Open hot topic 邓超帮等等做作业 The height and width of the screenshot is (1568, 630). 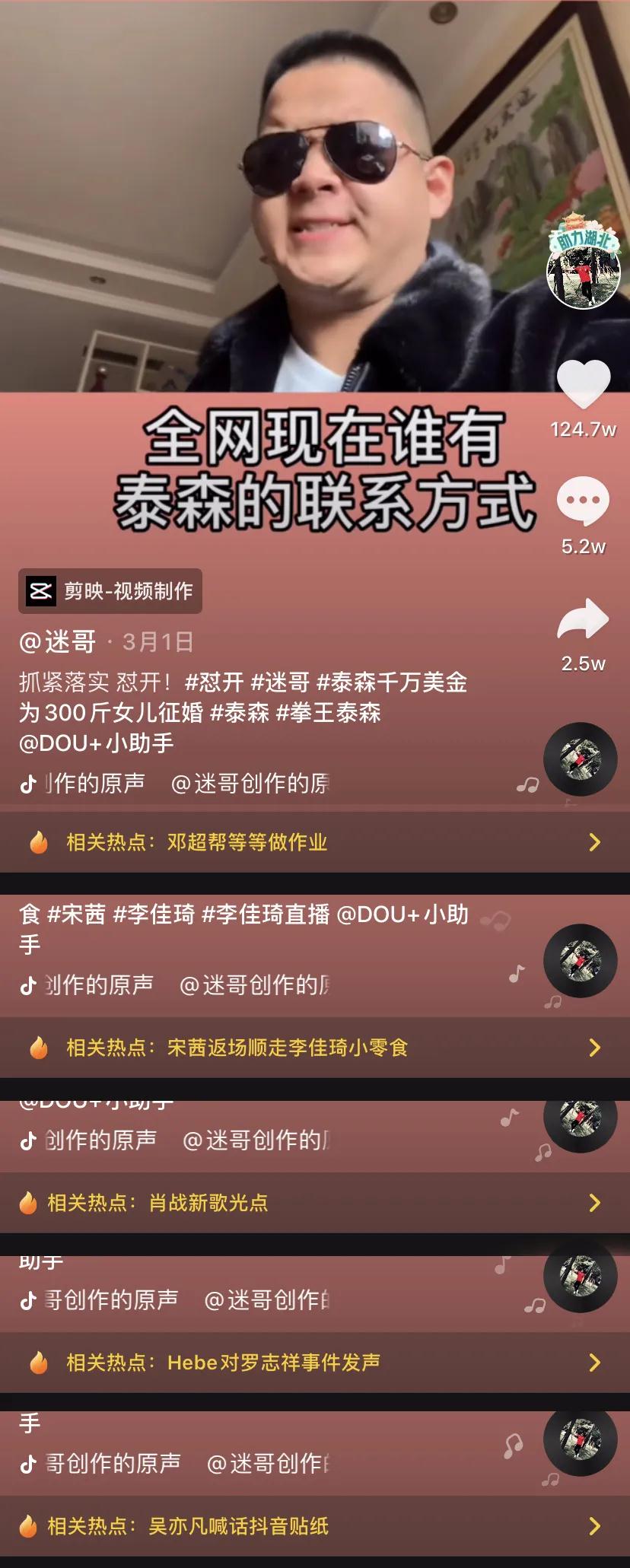pos(314,842)
